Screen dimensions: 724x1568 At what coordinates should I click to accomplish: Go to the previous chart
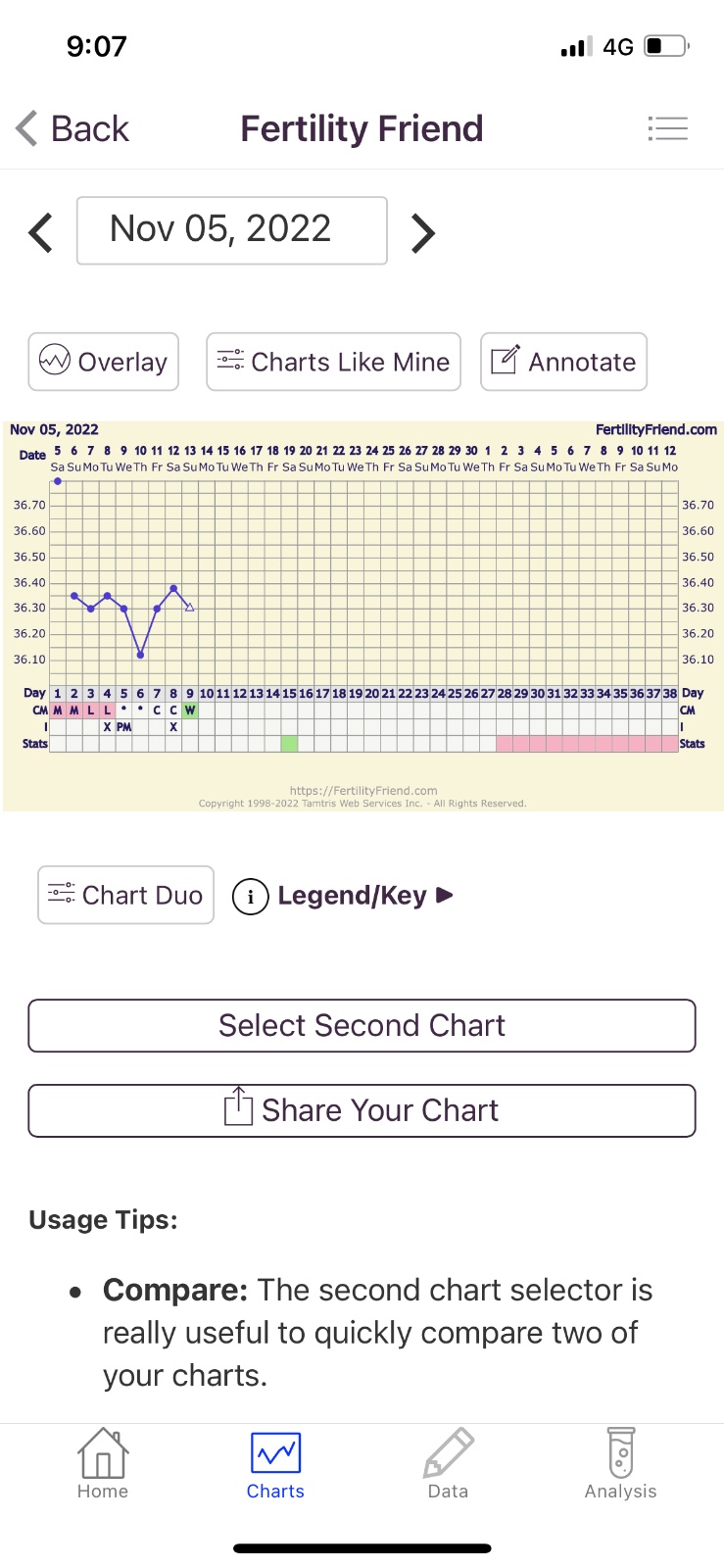(x=41, y=232)
